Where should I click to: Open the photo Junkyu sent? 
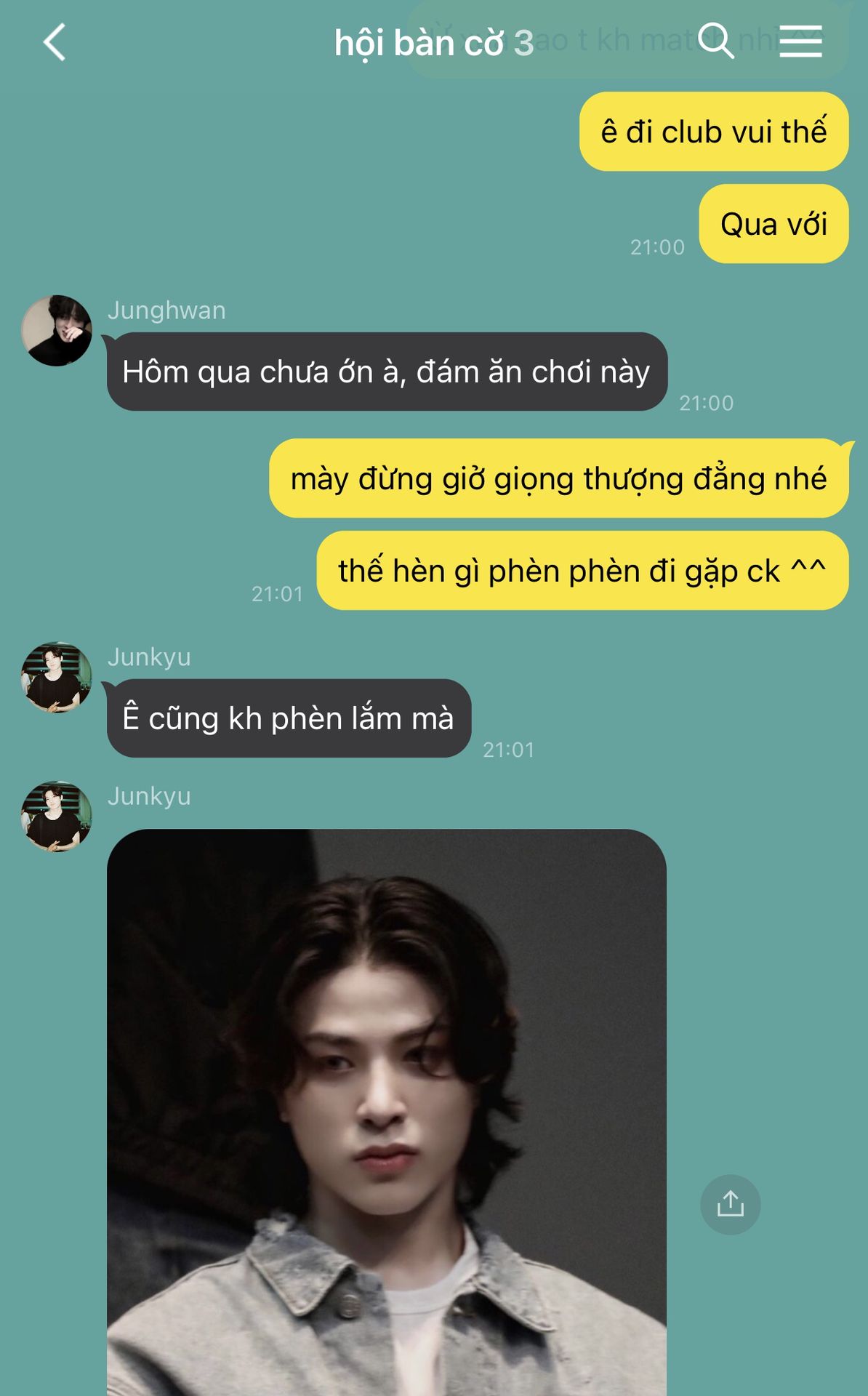tap(387, 1112)
